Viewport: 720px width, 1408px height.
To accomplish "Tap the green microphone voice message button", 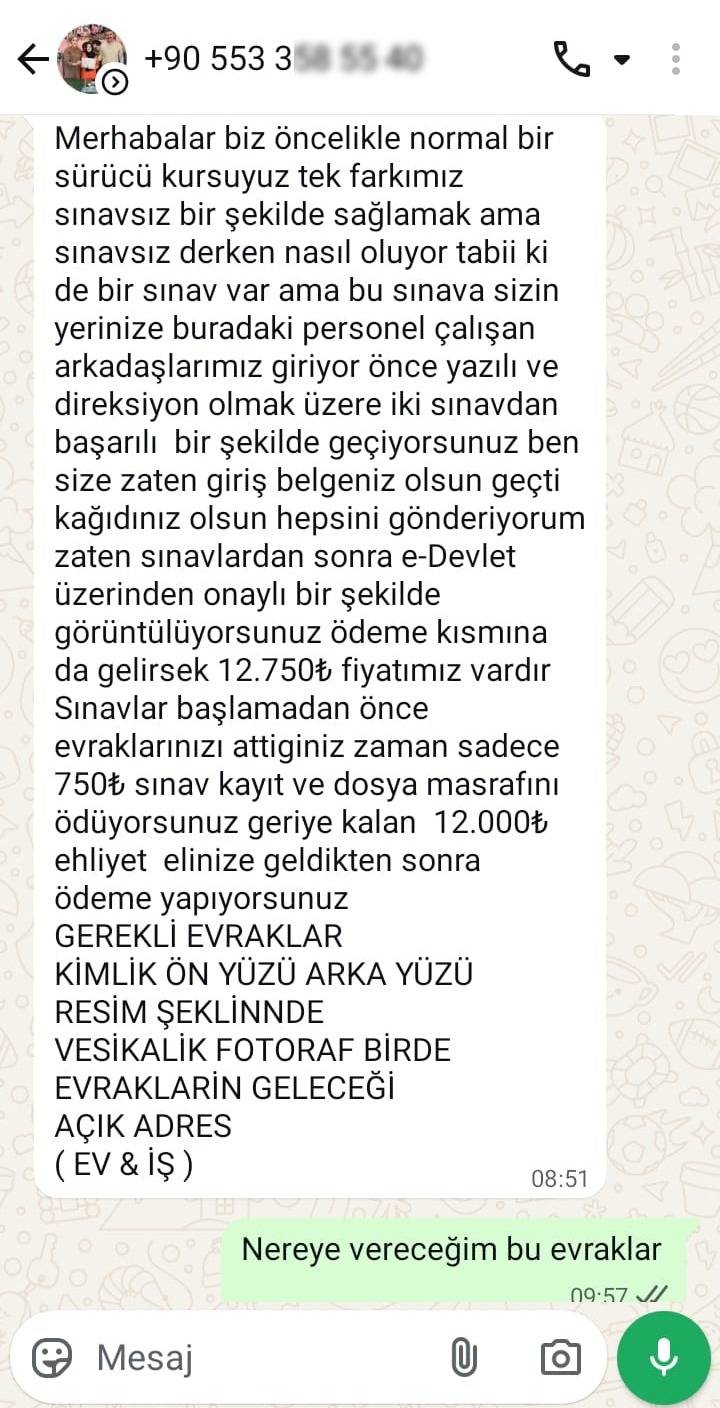I will [663, 1357].
